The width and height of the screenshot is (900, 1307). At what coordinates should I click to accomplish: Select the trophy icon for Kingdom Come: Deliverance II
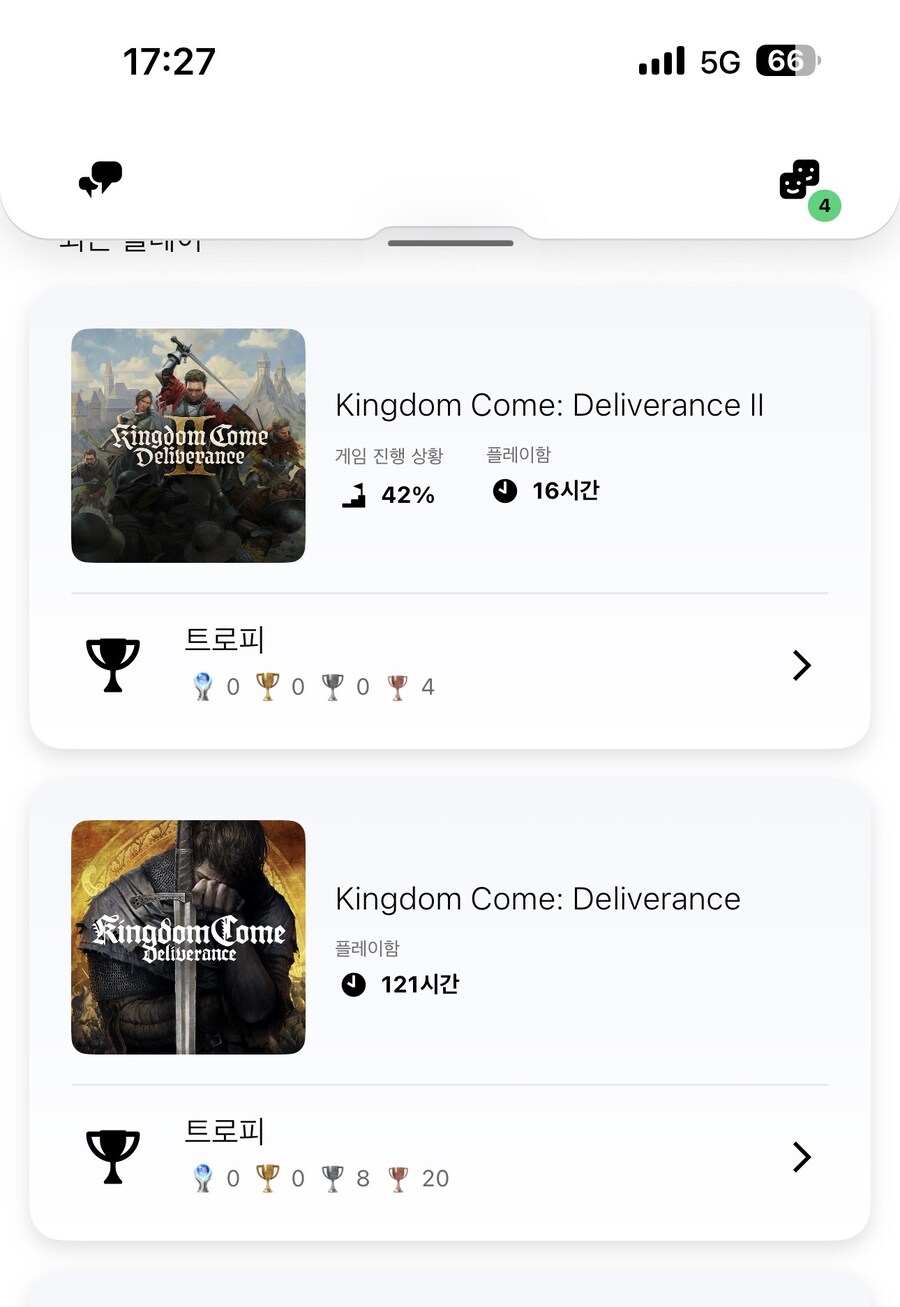point(112,662)
